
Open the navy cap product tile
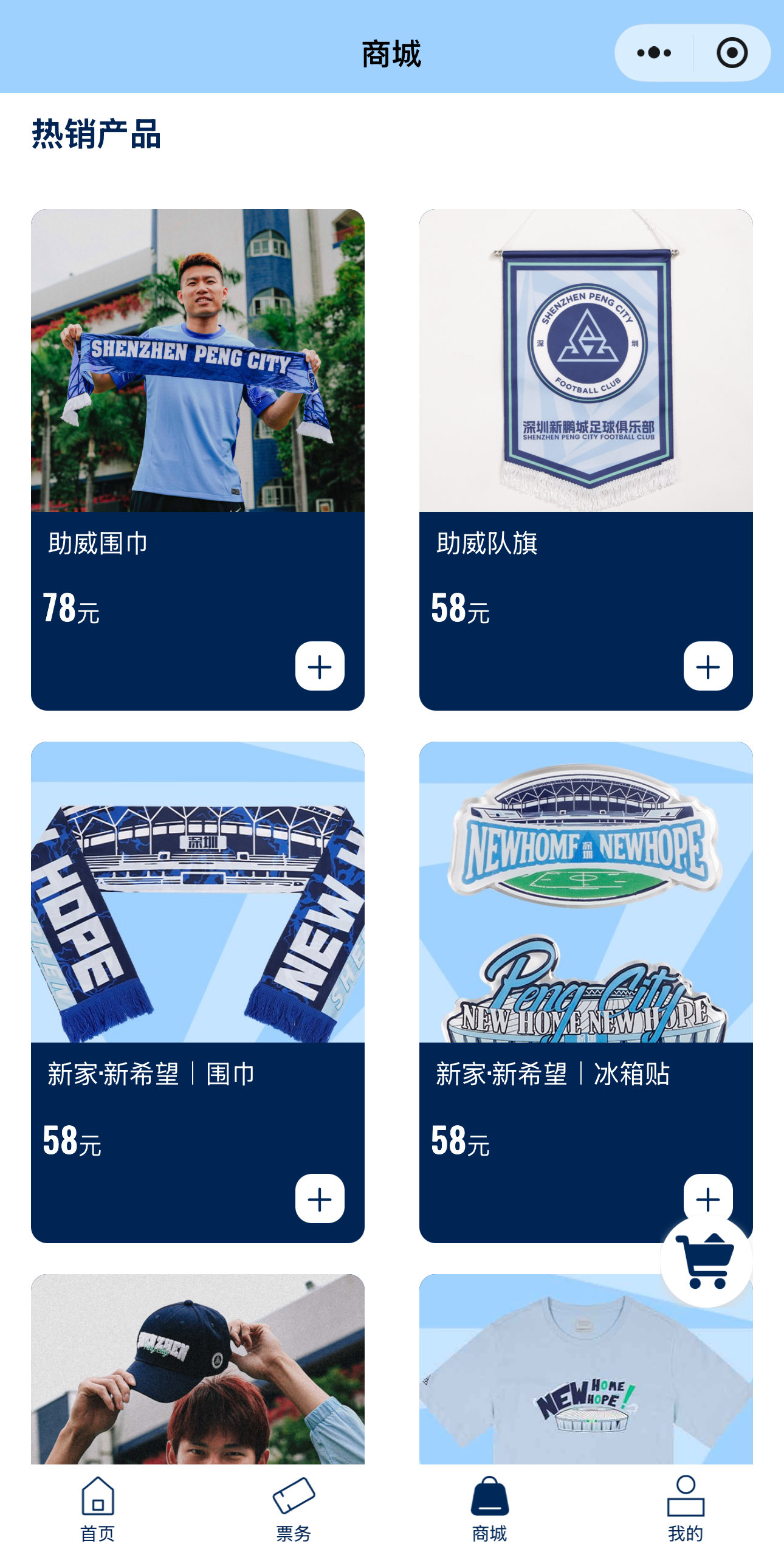click(x=198, y=1369)
